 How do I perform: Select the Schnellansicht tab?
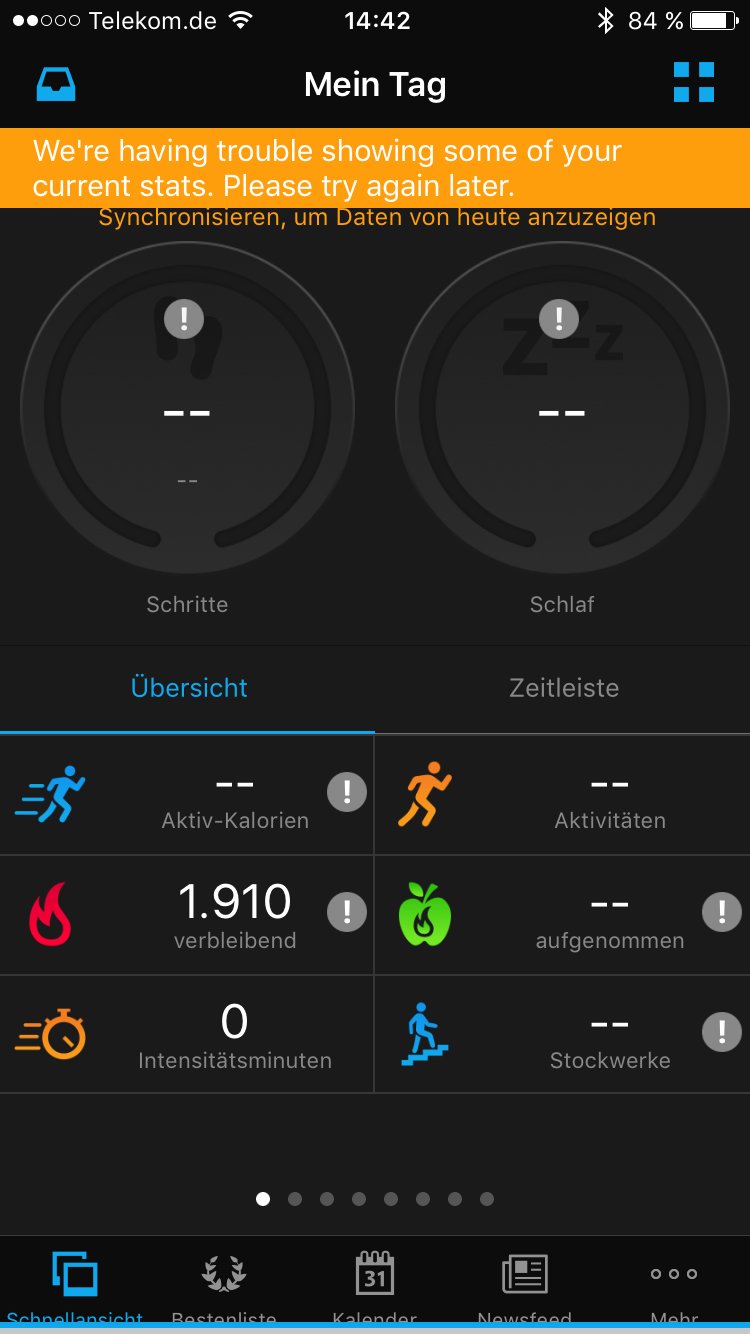tap(75, 1285)
